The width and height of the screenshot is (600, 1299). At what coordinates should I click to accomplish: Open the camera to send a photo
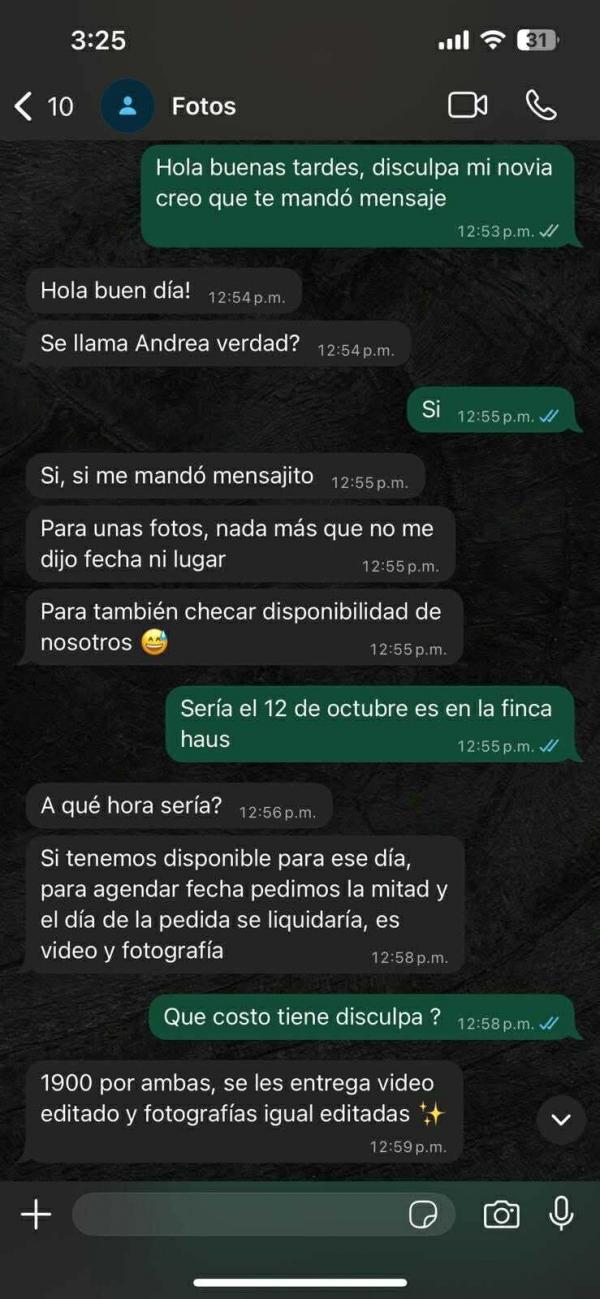[x=501, y=1214]
